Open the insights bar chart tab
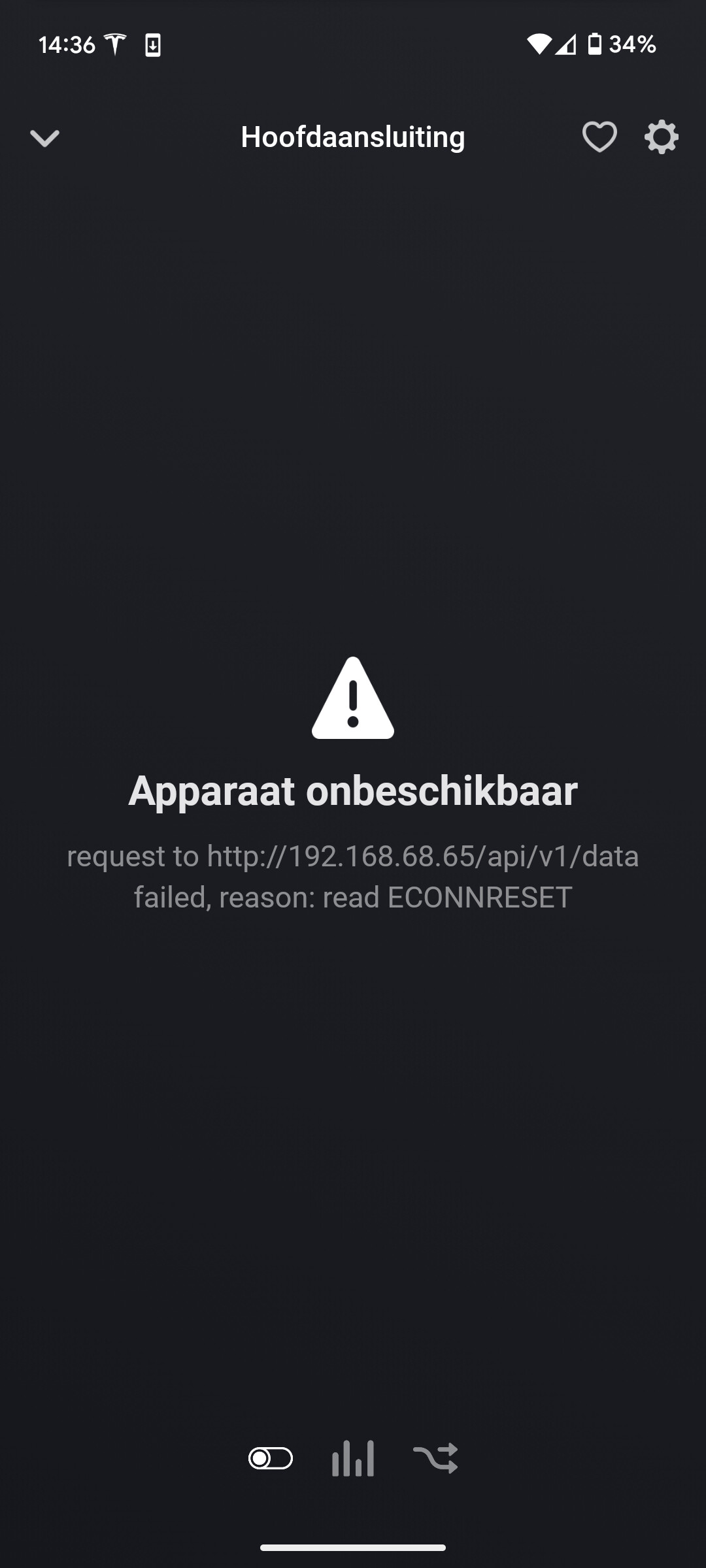Viewport: 706px width, 1568px height. pos(353,1458)
